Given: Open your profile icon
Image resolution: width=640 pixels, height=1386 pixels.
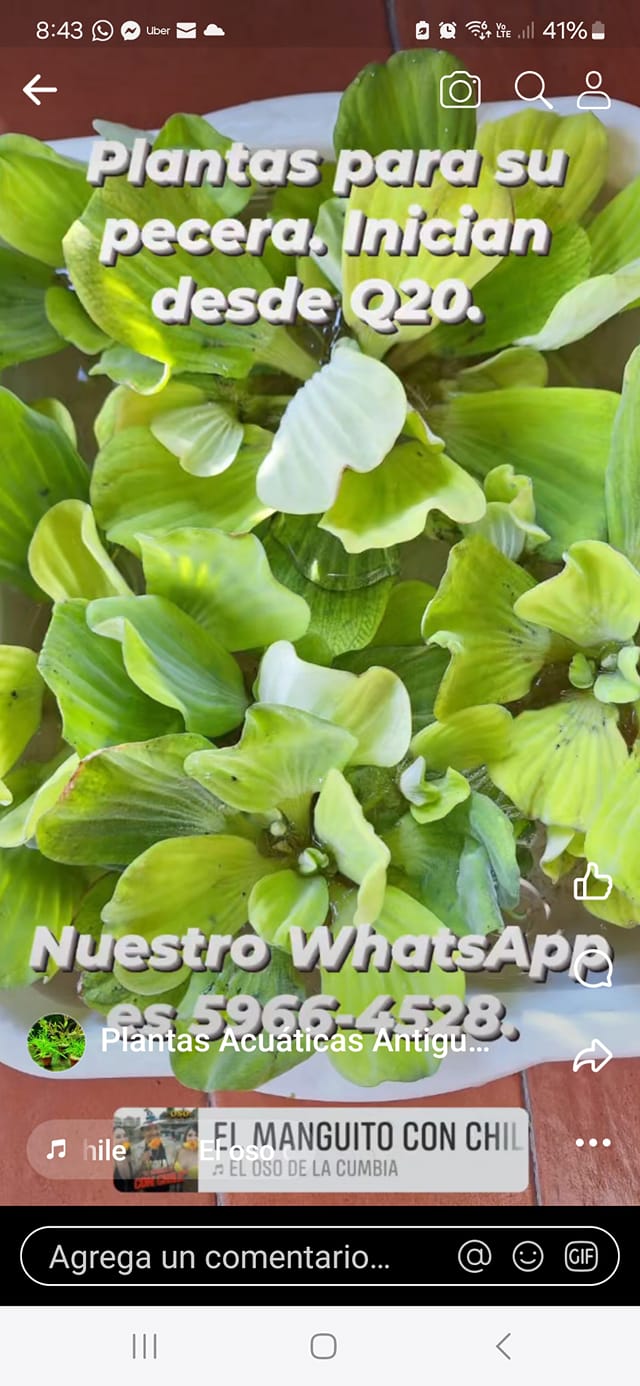Looking at the screenshot, I should pyautogui.click(x=594, y=90).
